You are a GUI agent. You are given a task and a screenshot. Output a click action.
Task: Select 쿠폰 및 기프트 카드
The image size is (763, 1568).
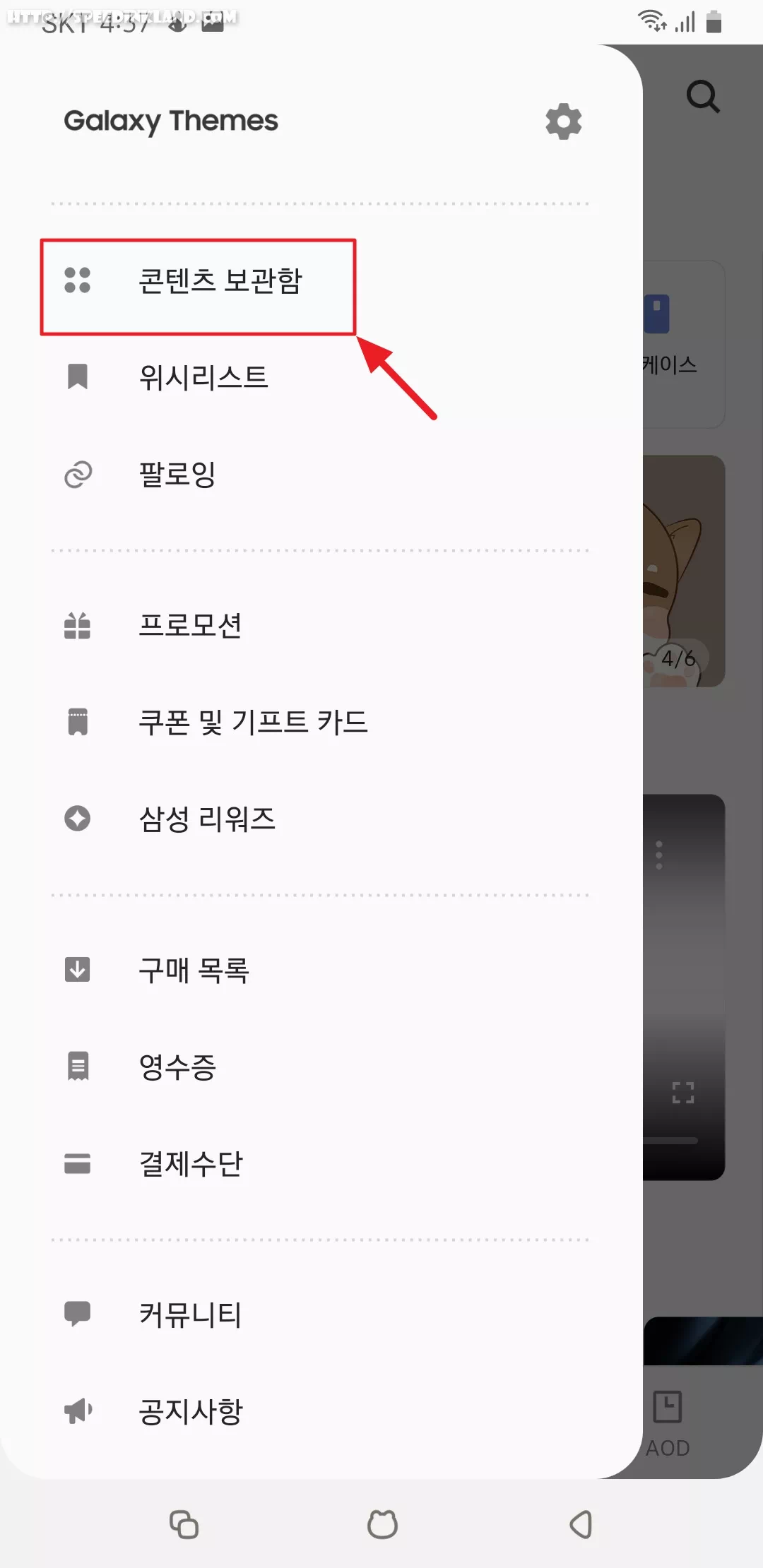coord(321,722)
